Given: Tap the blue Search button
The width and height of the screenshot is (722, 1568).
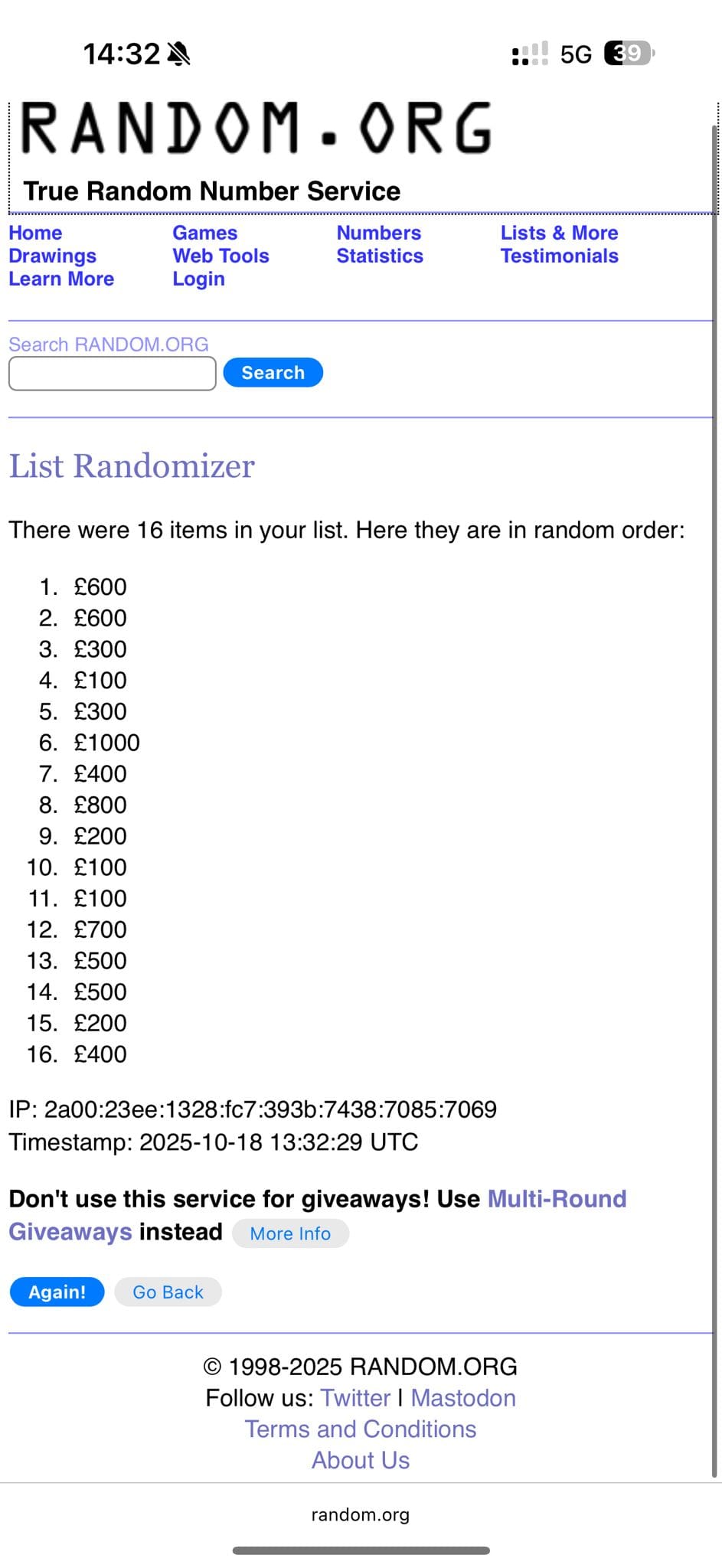Looking at the screenshot, I should tap(273, 373).
